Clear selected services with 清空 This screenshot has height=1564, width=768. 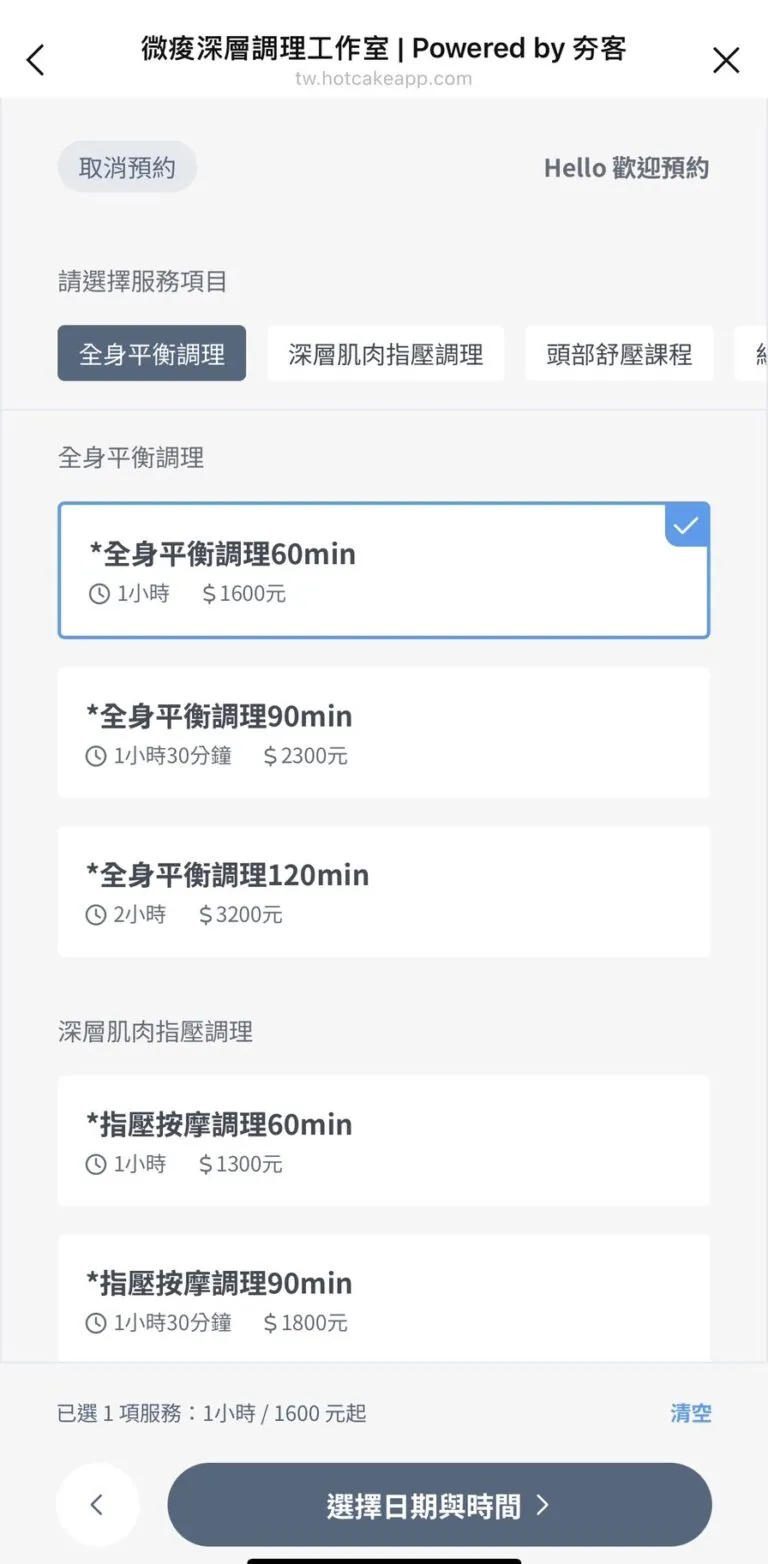(691, 1413)
